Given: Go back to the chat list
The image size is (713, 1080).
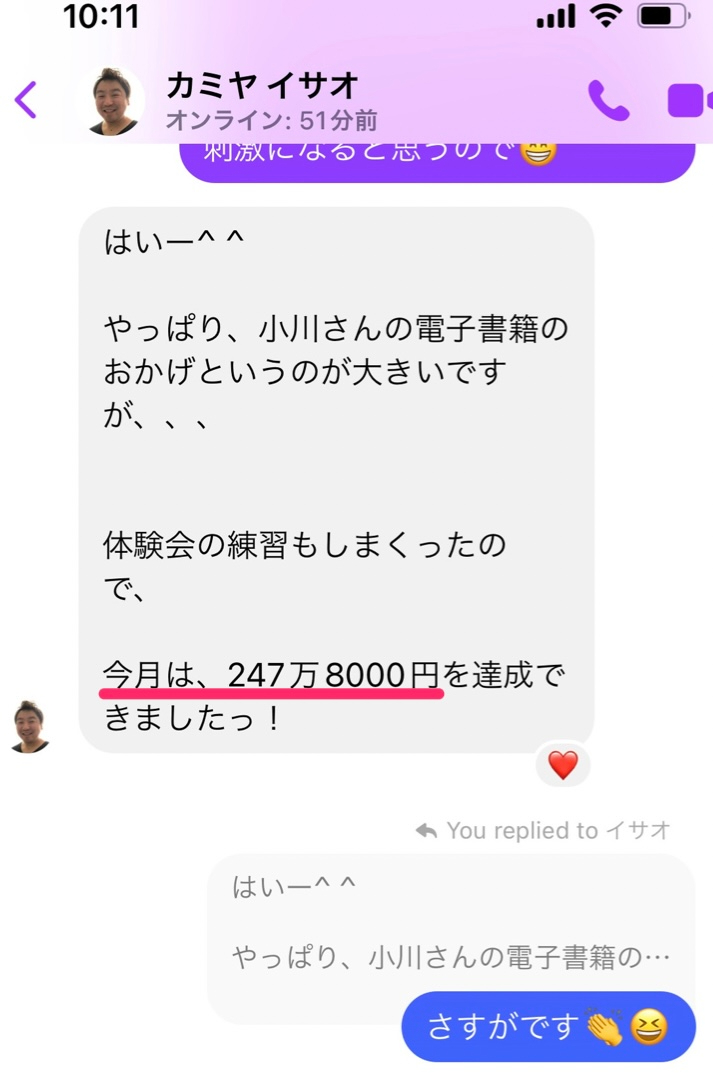Looking at the screenshot, I should [x=26, y=100].
